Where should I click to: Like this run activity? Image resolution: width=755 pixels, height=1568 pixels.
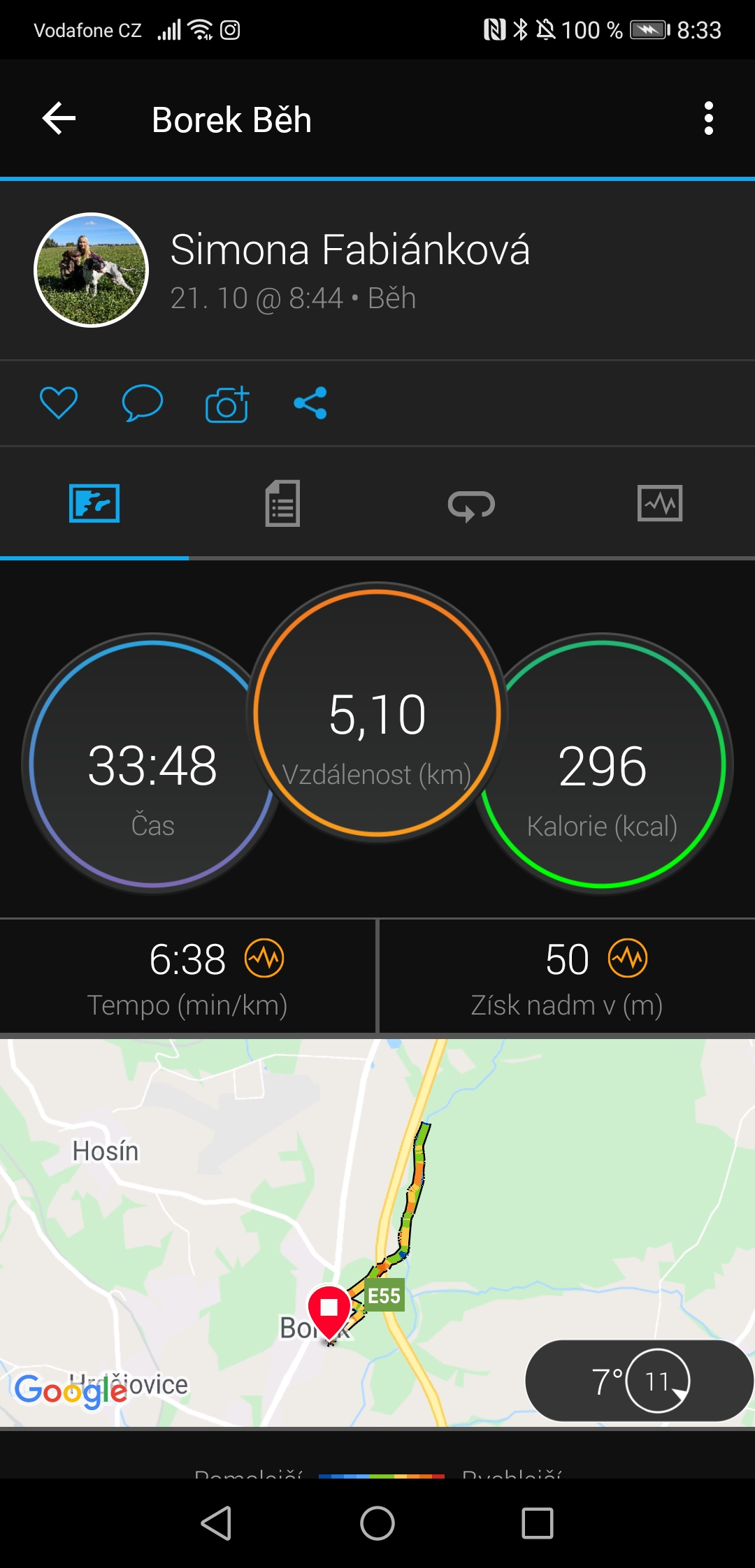[59, 403]
